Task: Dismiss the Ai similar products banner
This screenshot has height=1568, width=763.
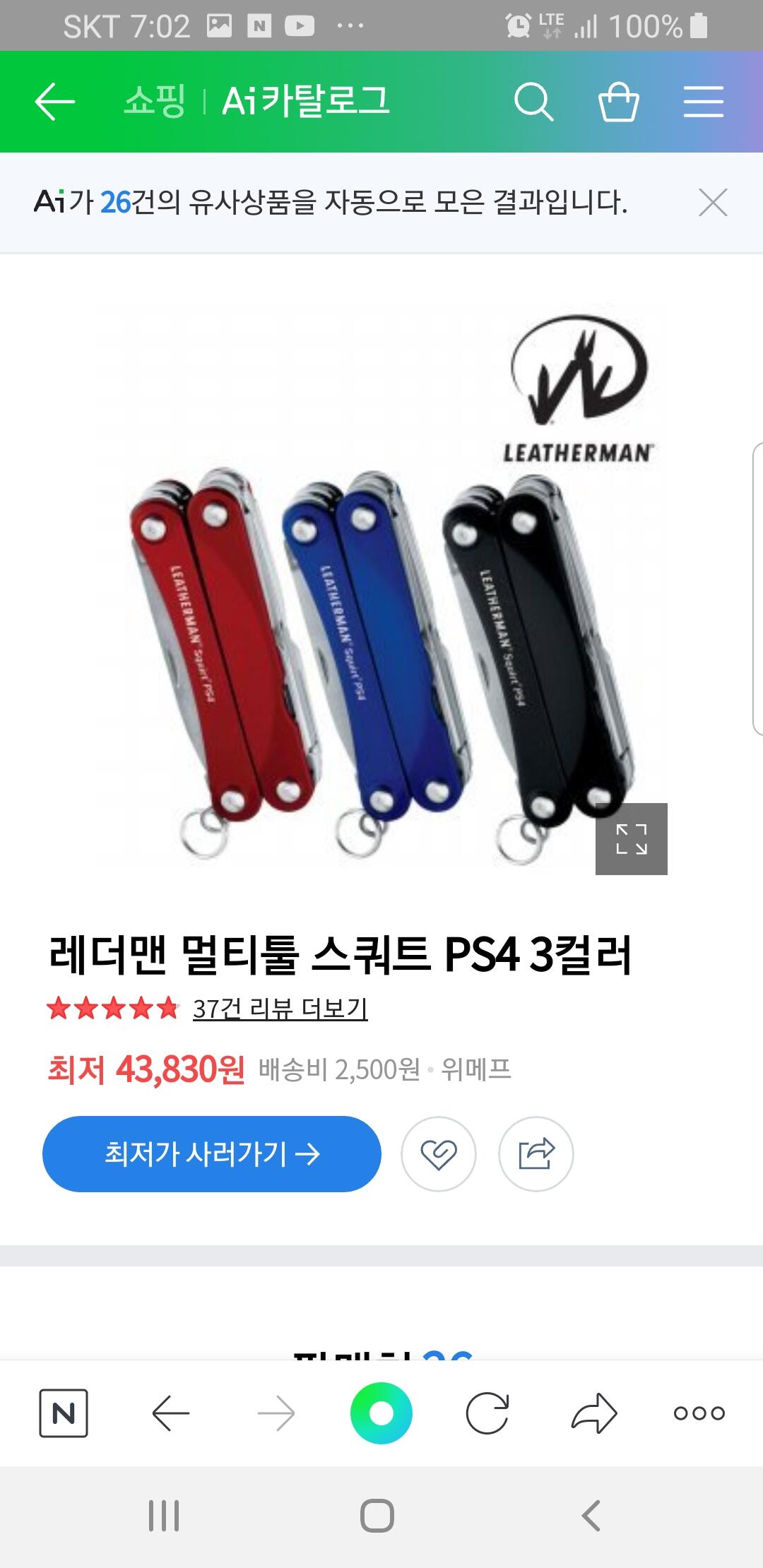Action: [713, 203]
